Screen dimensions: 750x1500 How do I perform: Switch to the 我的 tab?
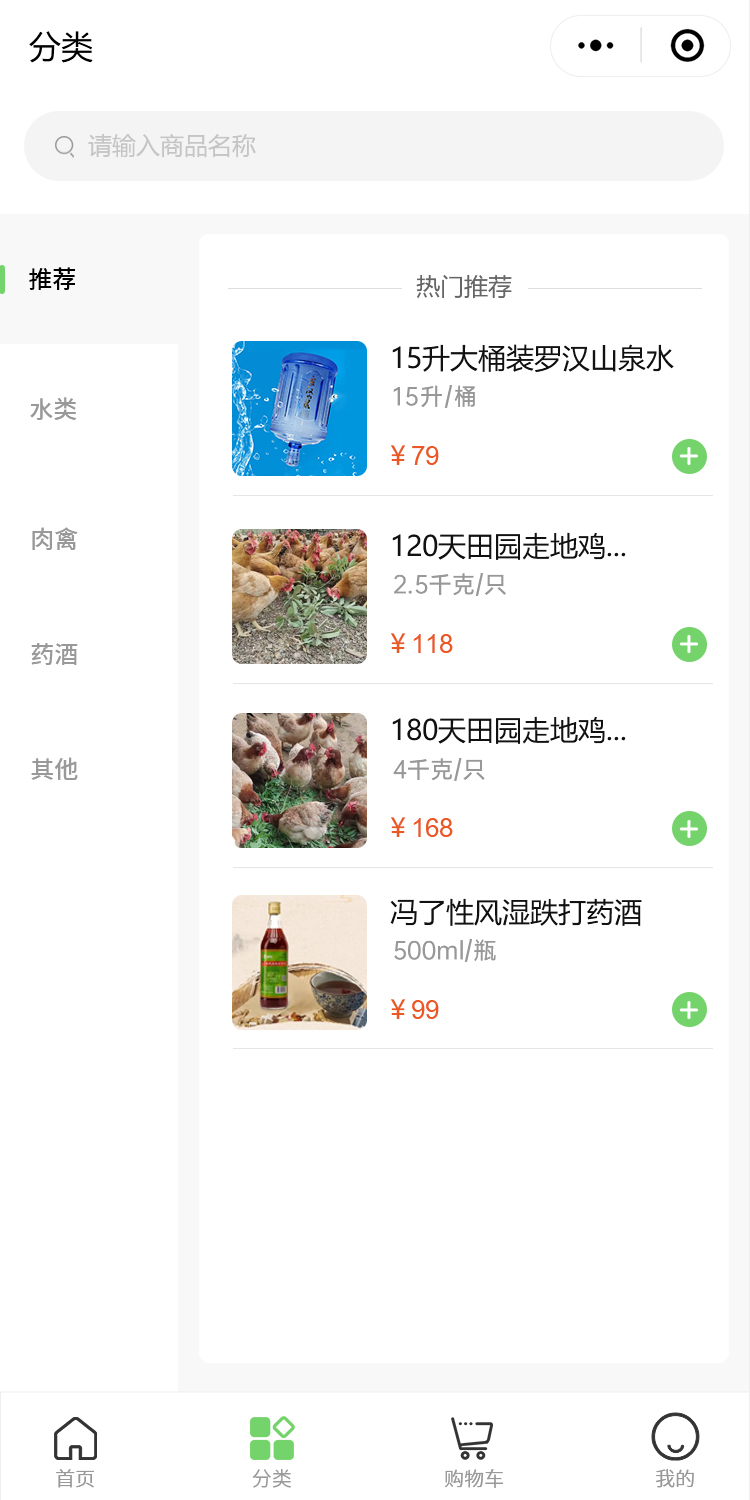[675, 1450]
